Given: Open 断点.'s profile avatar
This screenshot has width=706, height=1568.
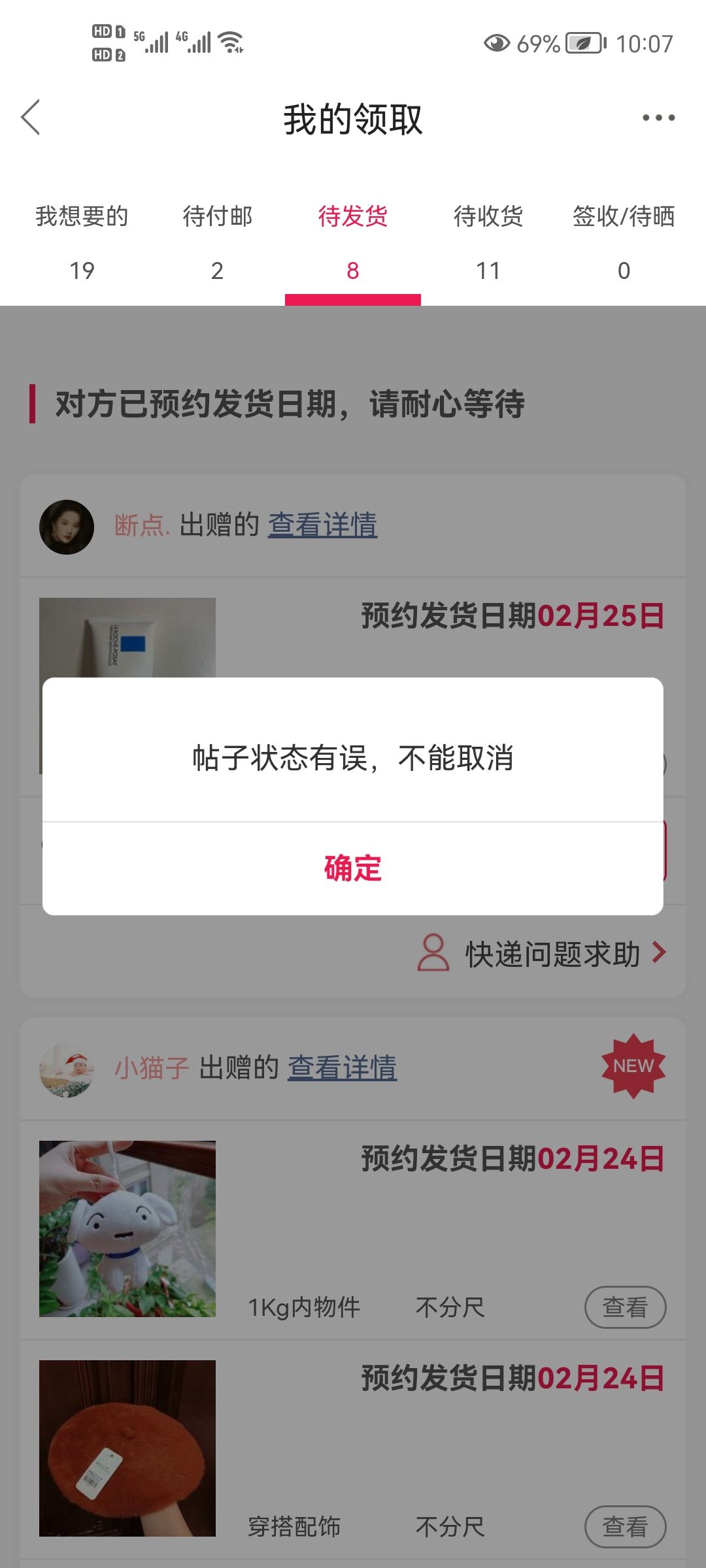Looking at the screenshot, I should (67, 527).
